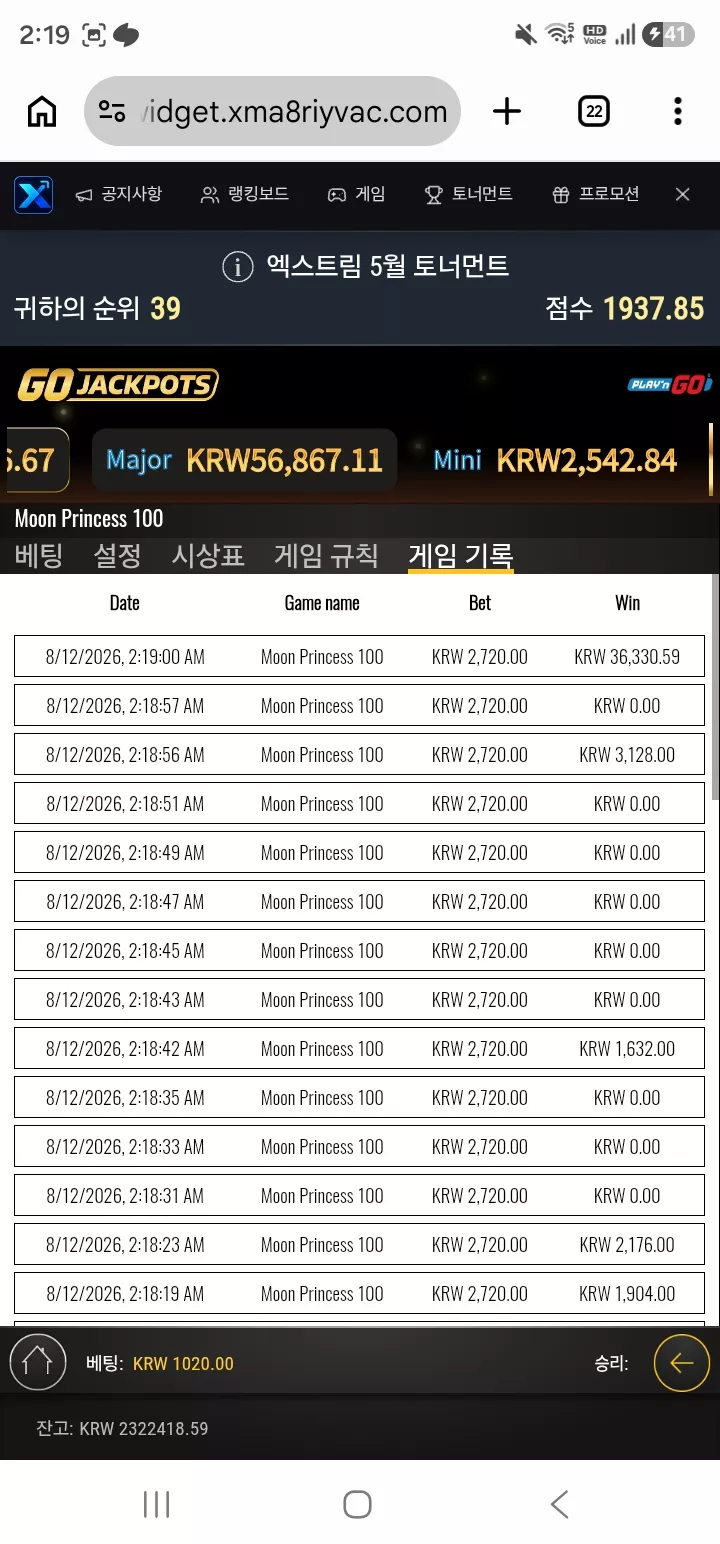Open the 랭킹보드 leaderboard
The width and height of the screenshot is (720, 1544).
coord(245,194)
